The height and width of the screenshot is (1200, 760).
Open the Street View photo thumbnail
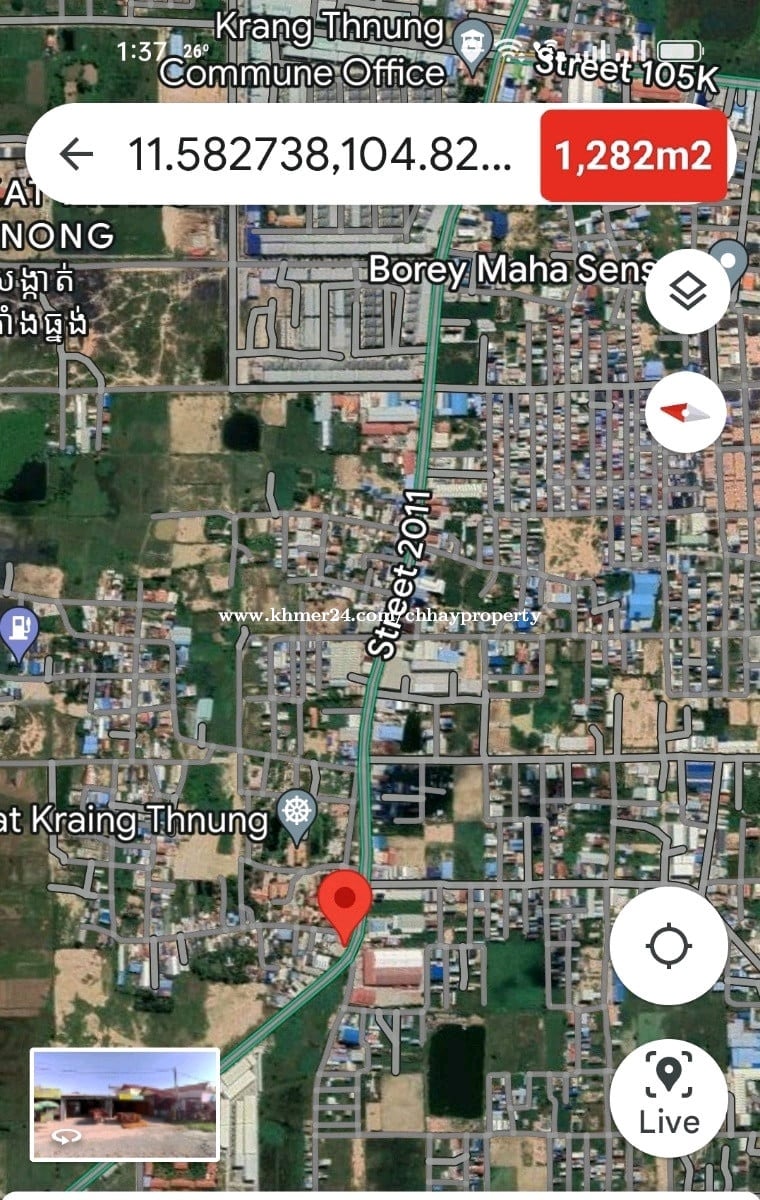click(125, 1104)
